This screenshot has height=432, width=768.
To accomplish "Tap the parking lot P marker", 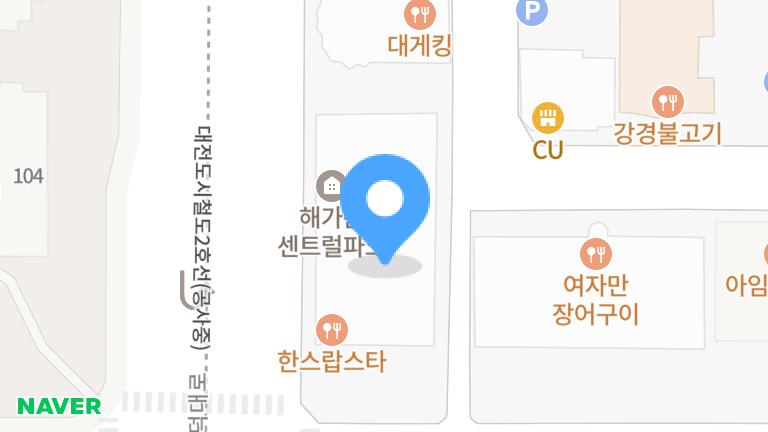I will click(532, 12).
